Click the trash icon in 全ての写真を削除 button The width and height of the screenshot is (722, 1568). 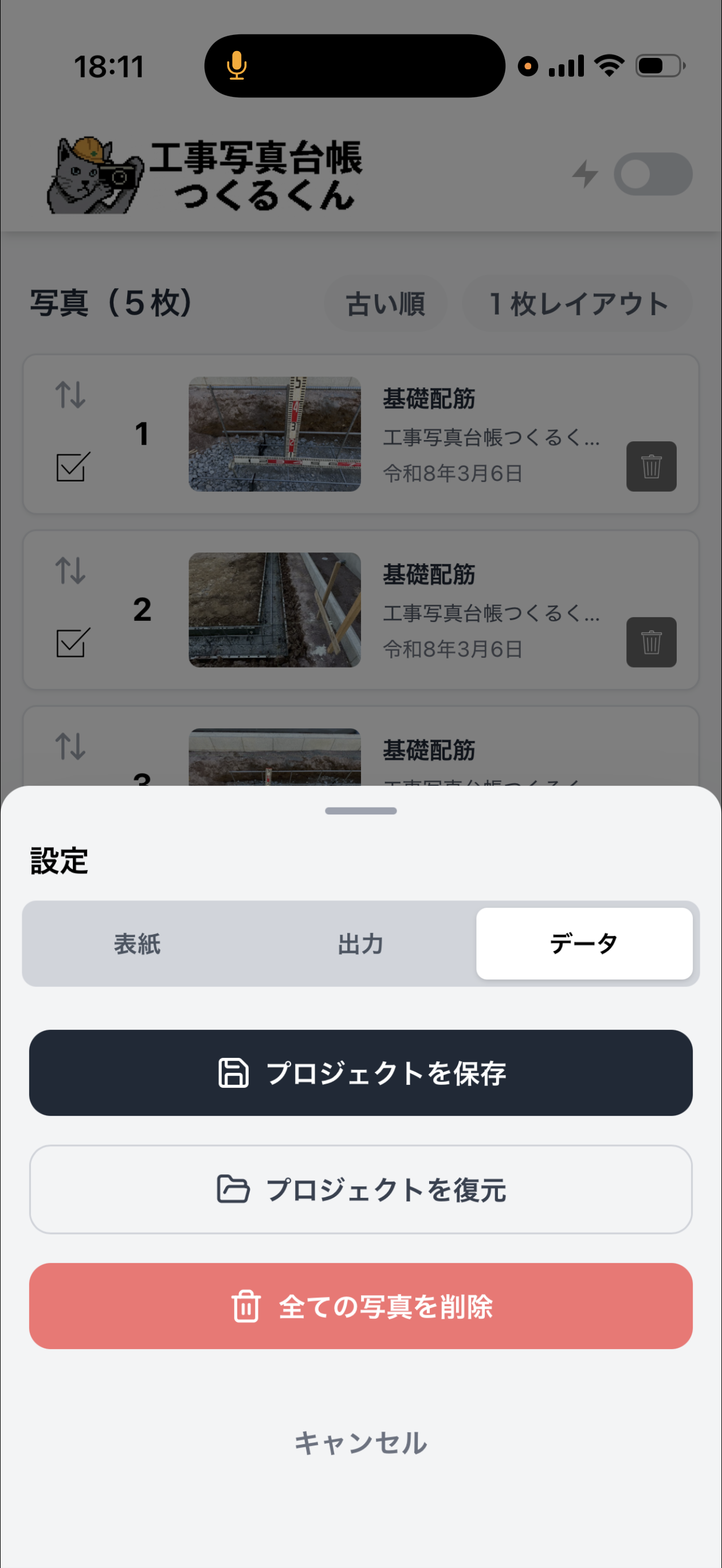pos(246,1305)
